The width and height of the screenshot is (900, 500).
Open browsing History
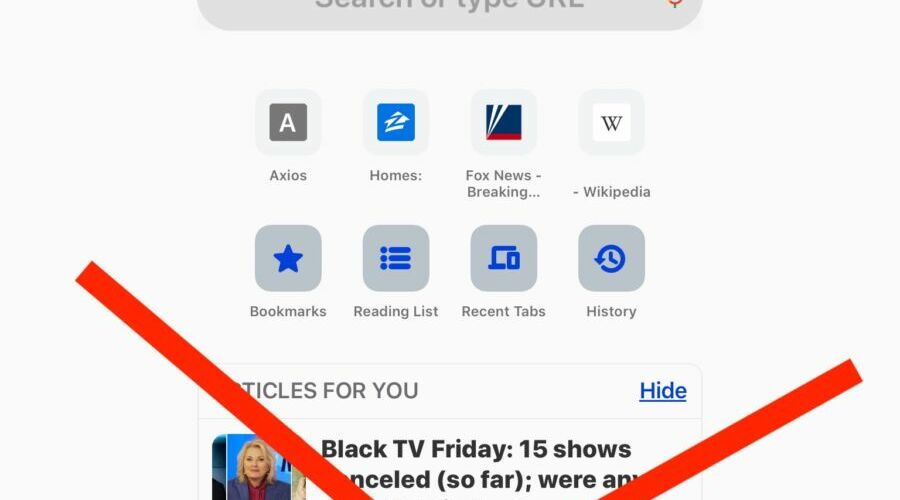[611, 259]
